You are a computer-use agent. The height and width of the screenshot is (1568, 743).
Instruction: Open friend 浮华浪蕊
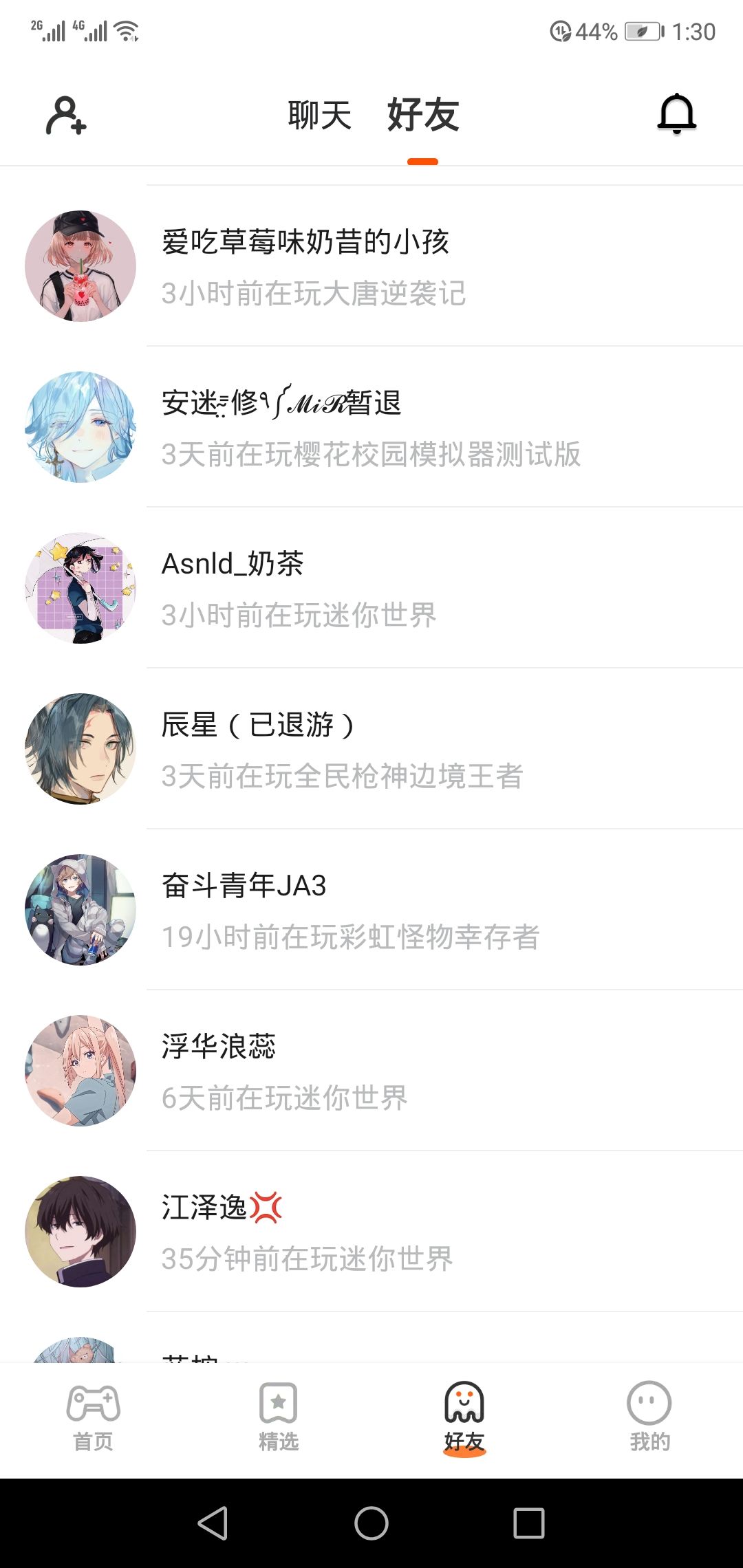[371, 1071]
